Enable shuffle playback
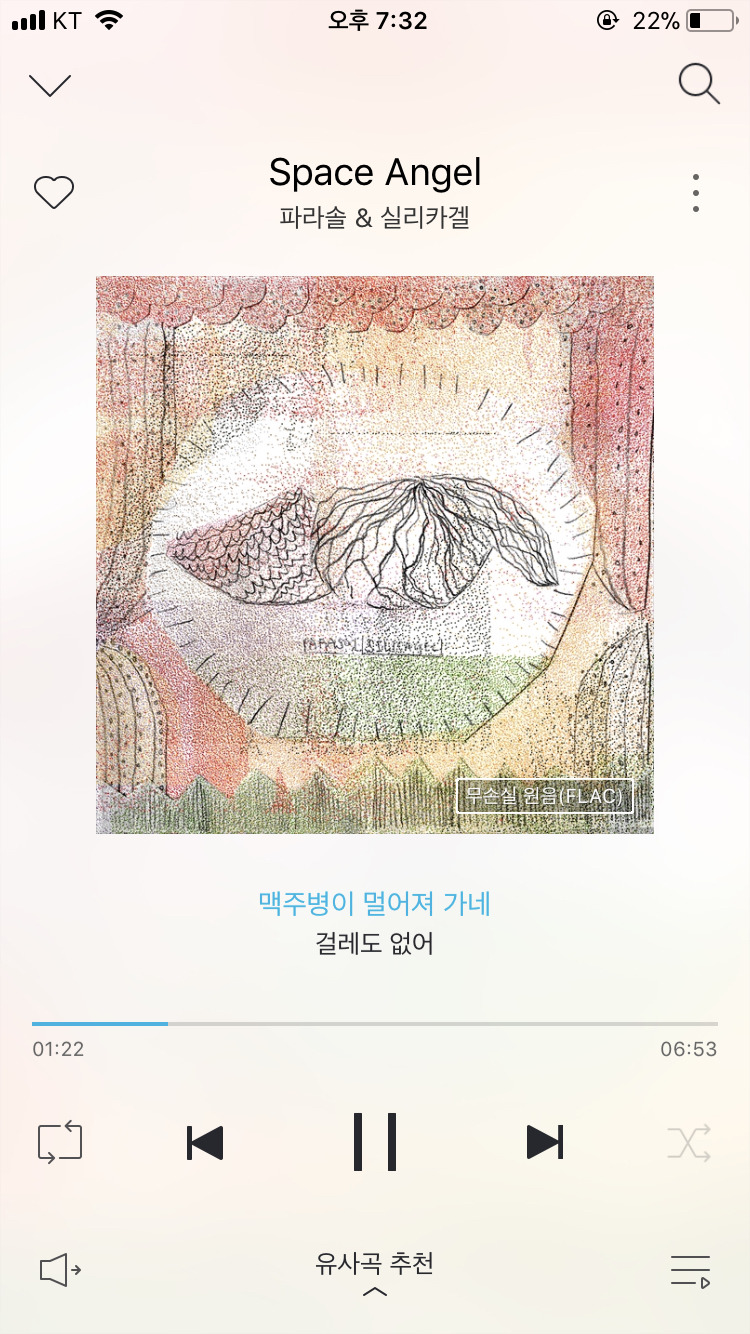Image resolution: width=750 pixels, height=1334 pixels. coord(689,1142)
